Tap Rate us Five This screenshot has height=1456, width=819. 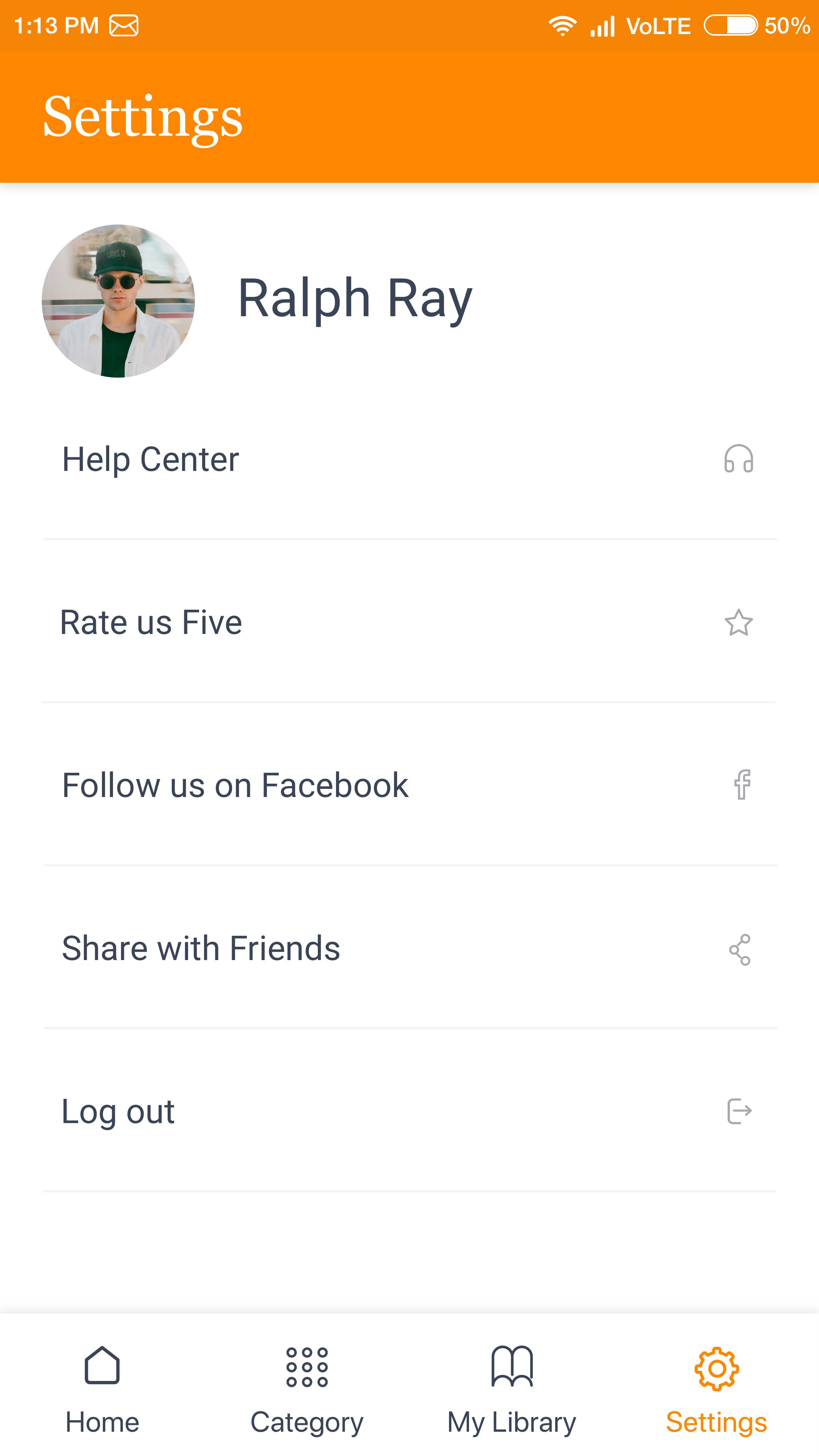tap(409, 622)
